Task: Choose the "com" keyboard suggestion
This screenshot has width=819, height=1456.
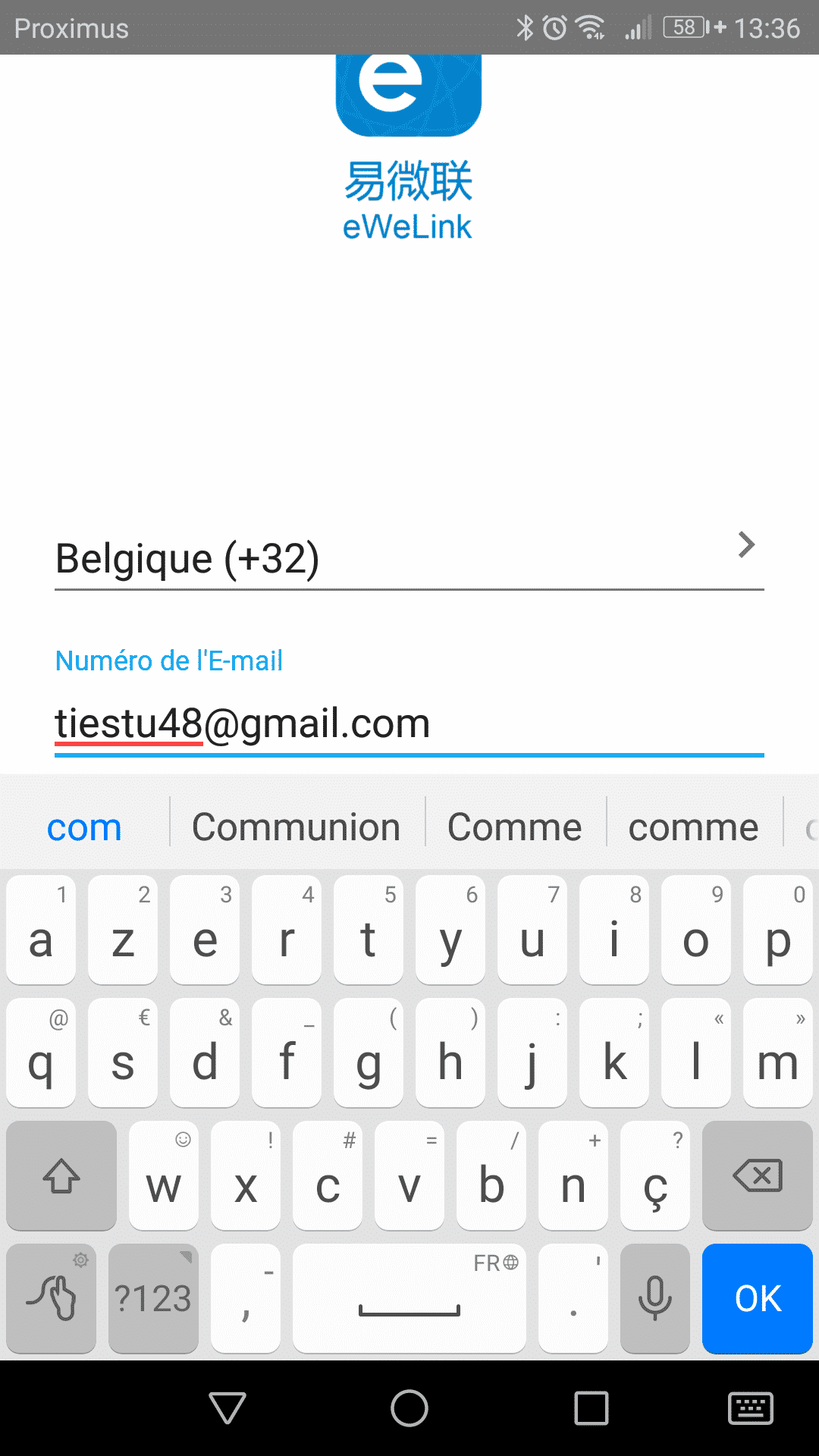Action: (84, 827)
